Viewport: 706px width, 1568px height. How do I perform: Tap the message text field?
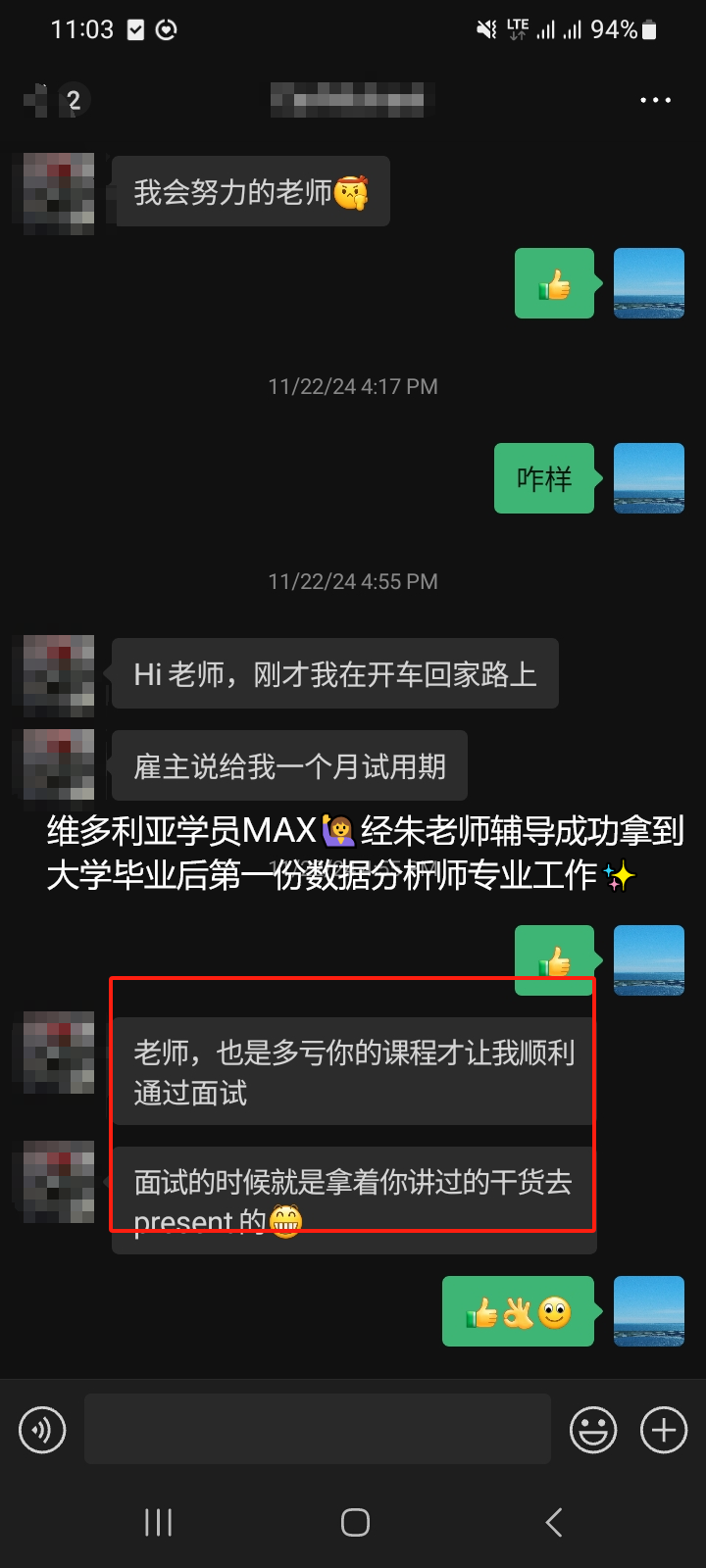coord(318,1429)
